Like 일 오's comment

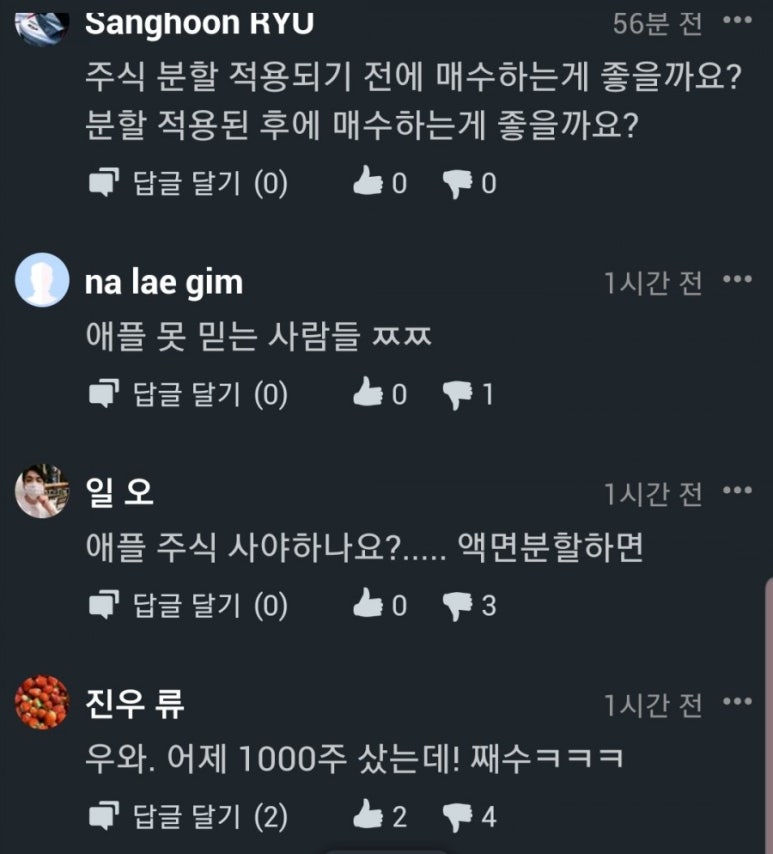point(369,605)
